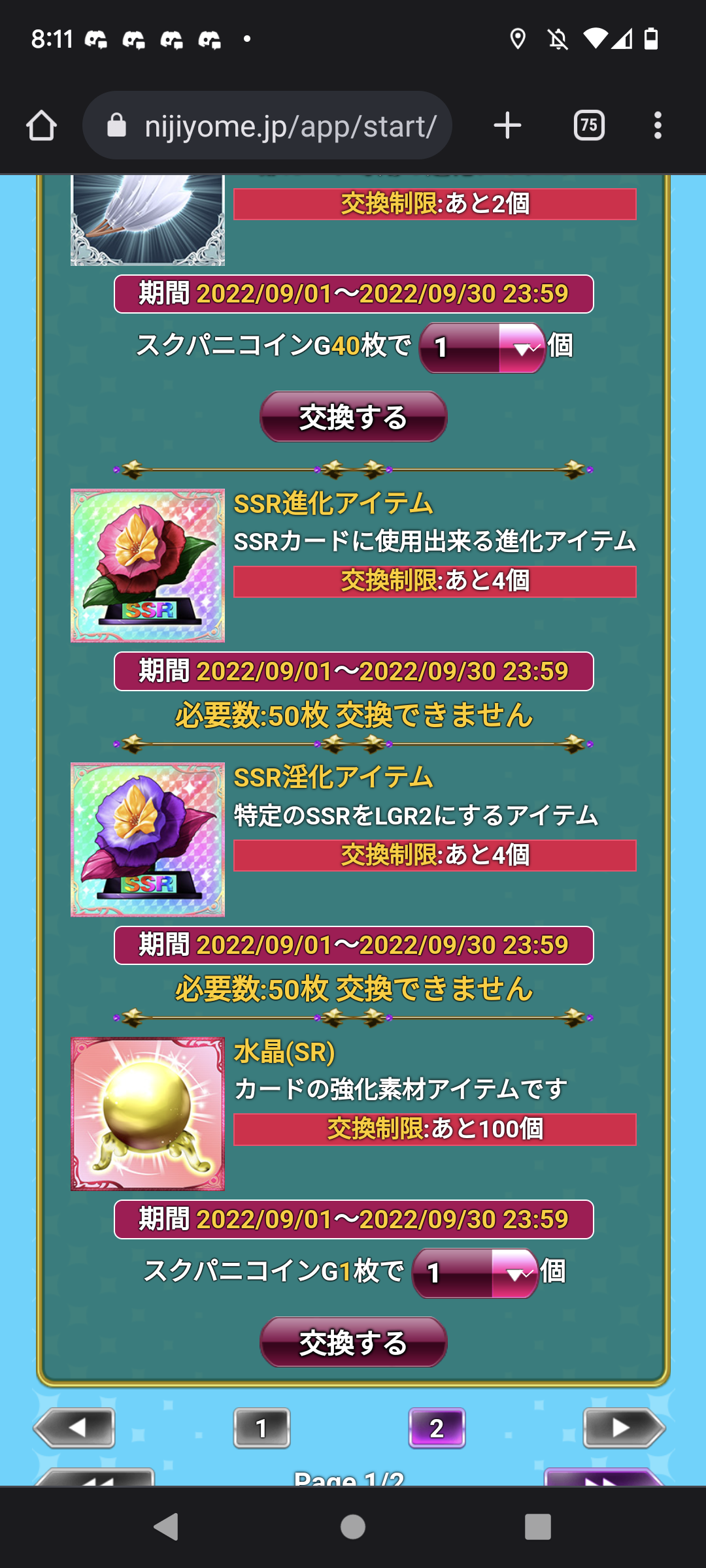Go to page 2
Viewport: 706px width, 1568px height.
tap(437, 1428)
